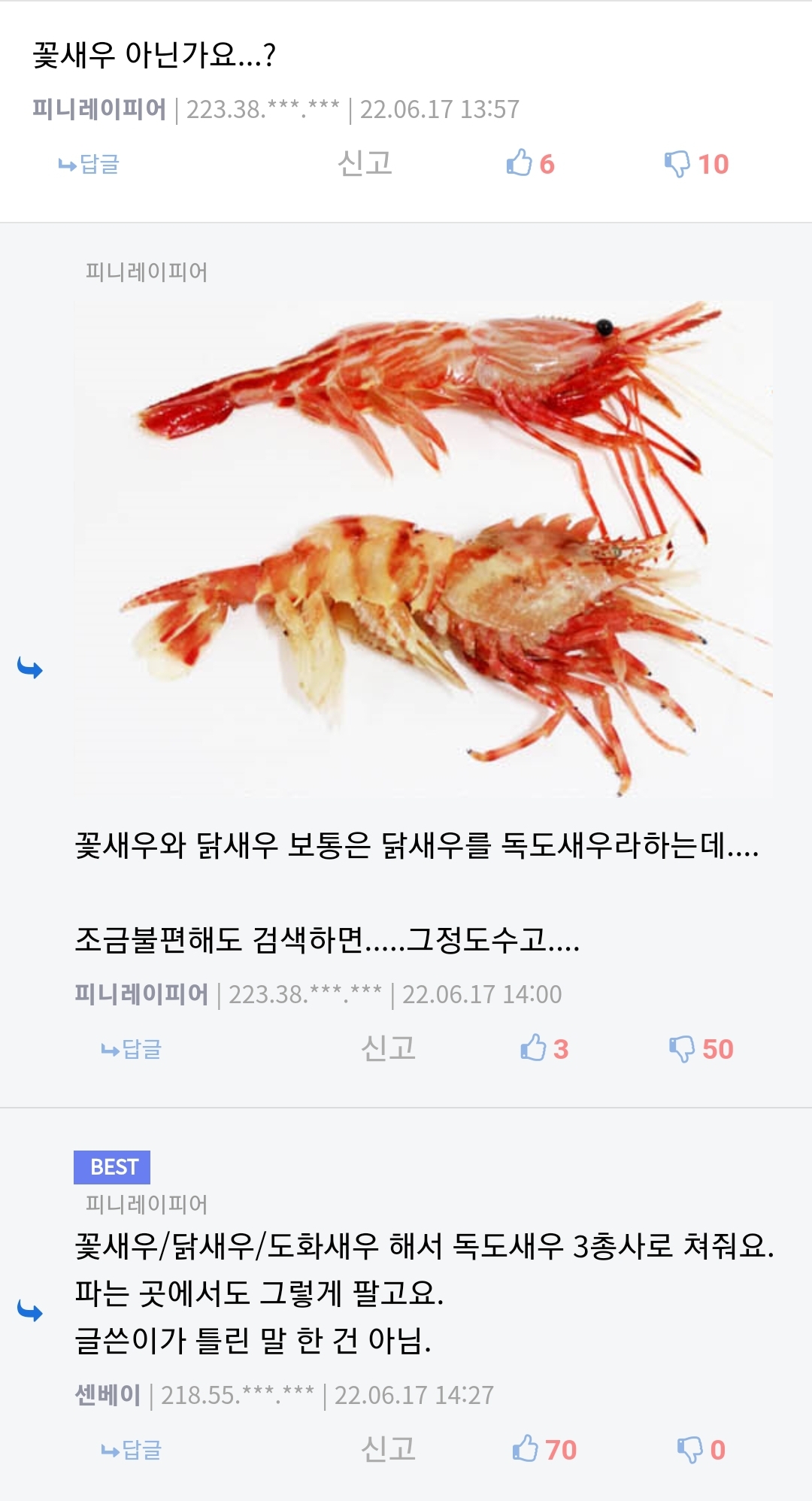Downvote the 꽃새우 아닌가요 comment
Viewport: 812px width, 1501px height.
pos(696,163)
